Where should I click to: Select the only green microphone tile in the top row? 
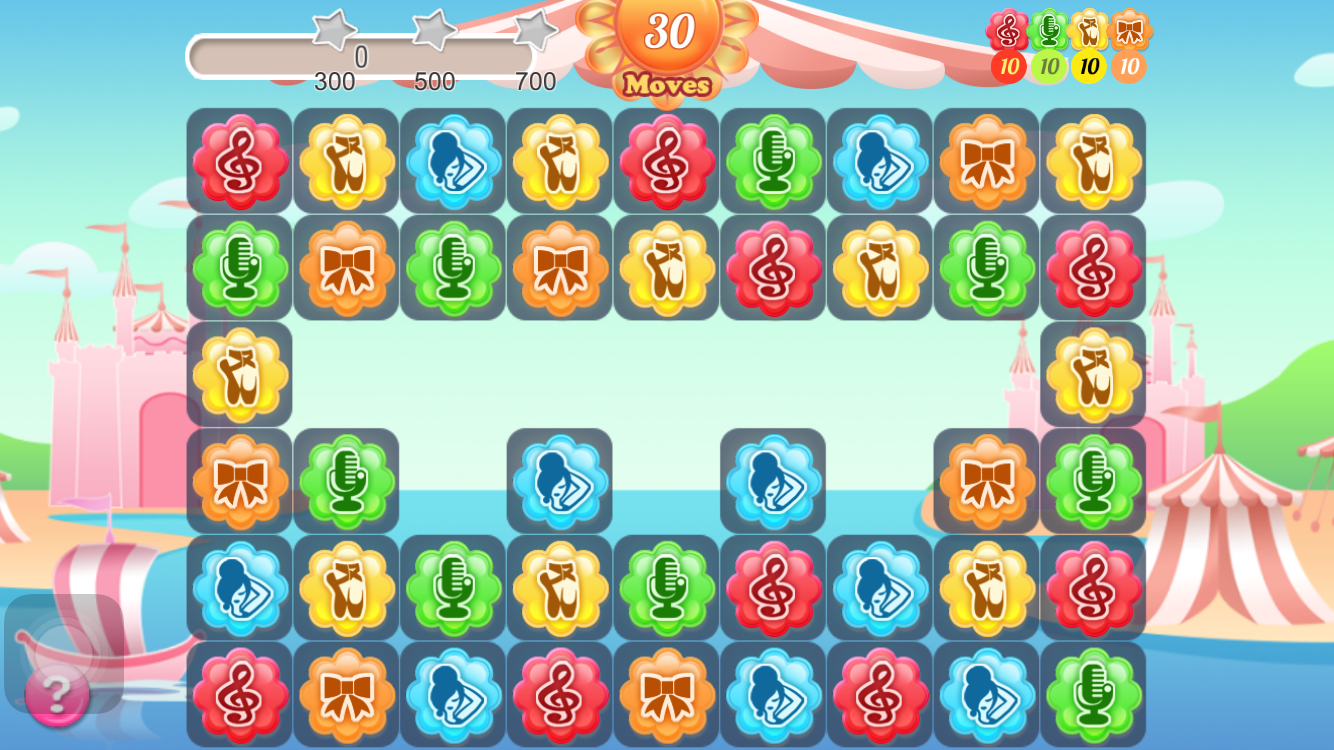(773, 161)
